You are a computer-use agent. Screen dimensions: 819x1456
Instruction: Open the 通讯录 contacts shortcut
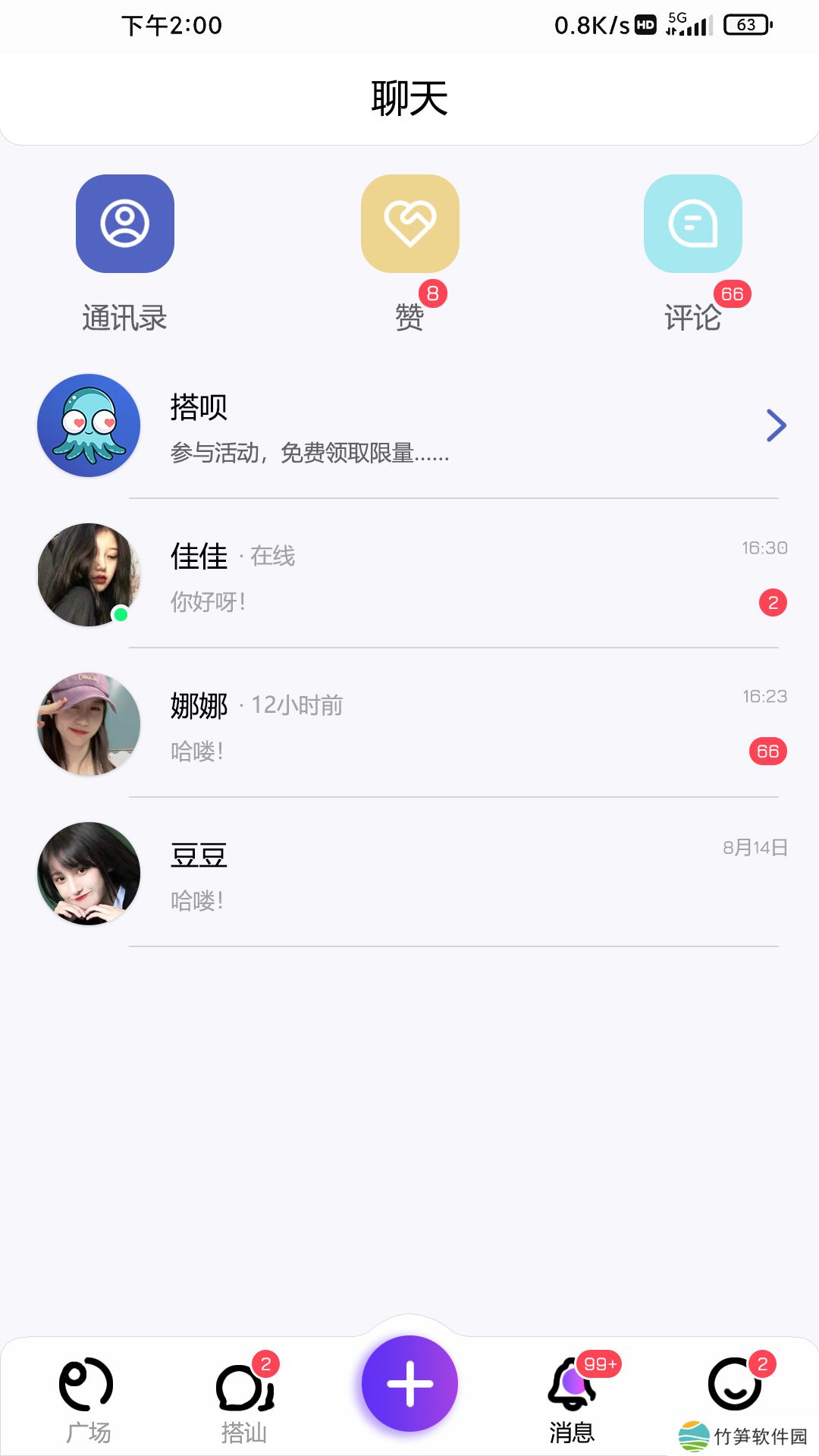125,224
